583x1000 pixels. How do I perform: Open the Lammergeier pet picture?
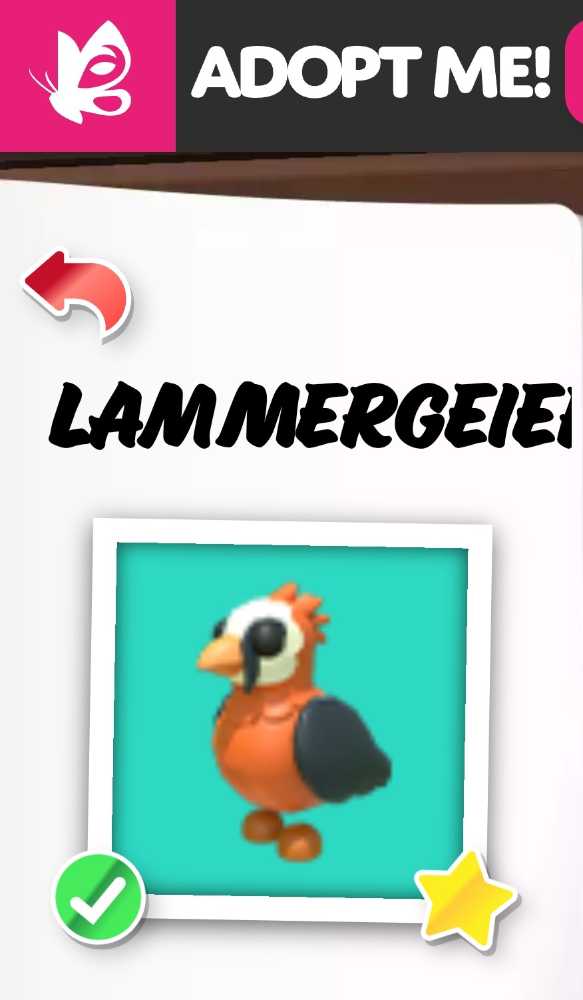[x=290, y=719]
